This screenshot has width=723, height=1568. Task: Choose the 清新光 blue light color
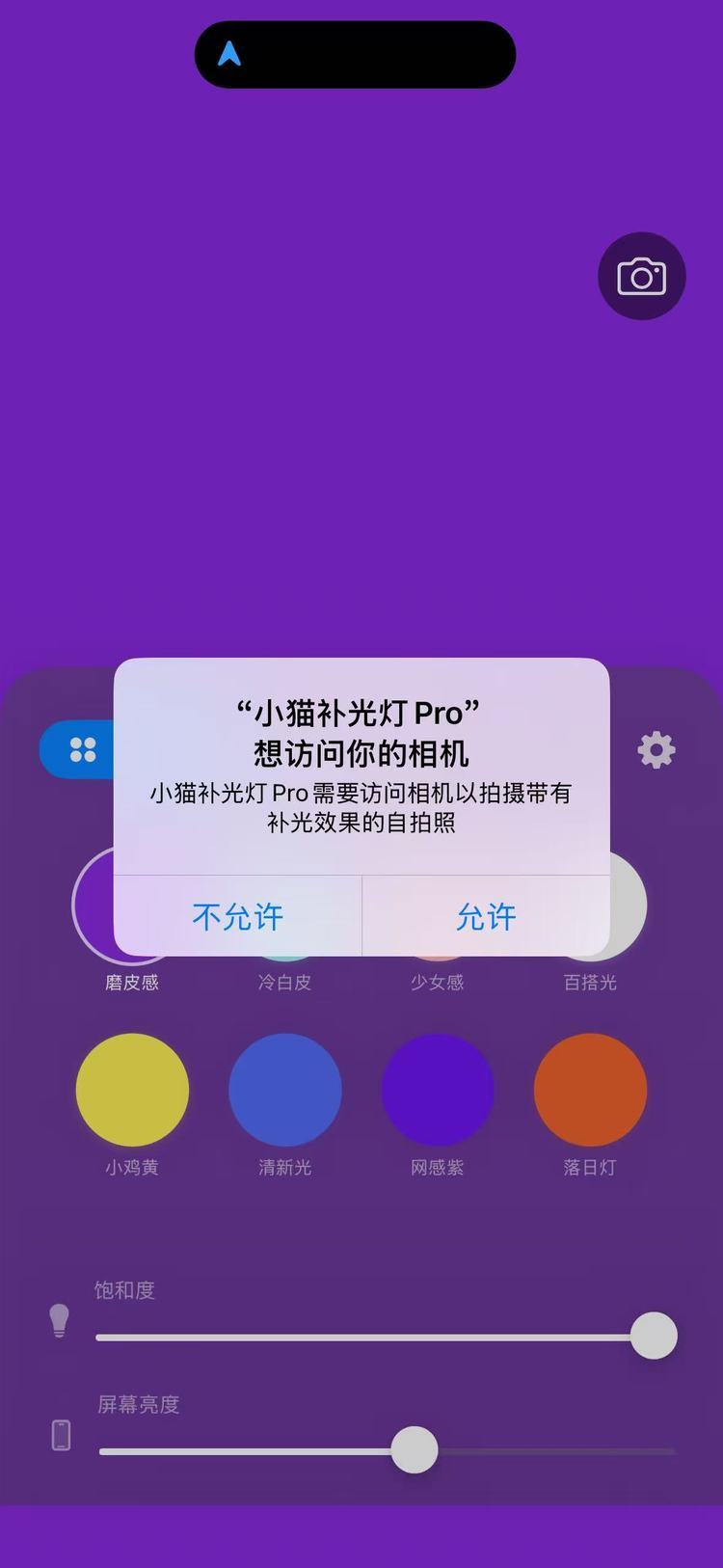click(x=284, y=1090)
